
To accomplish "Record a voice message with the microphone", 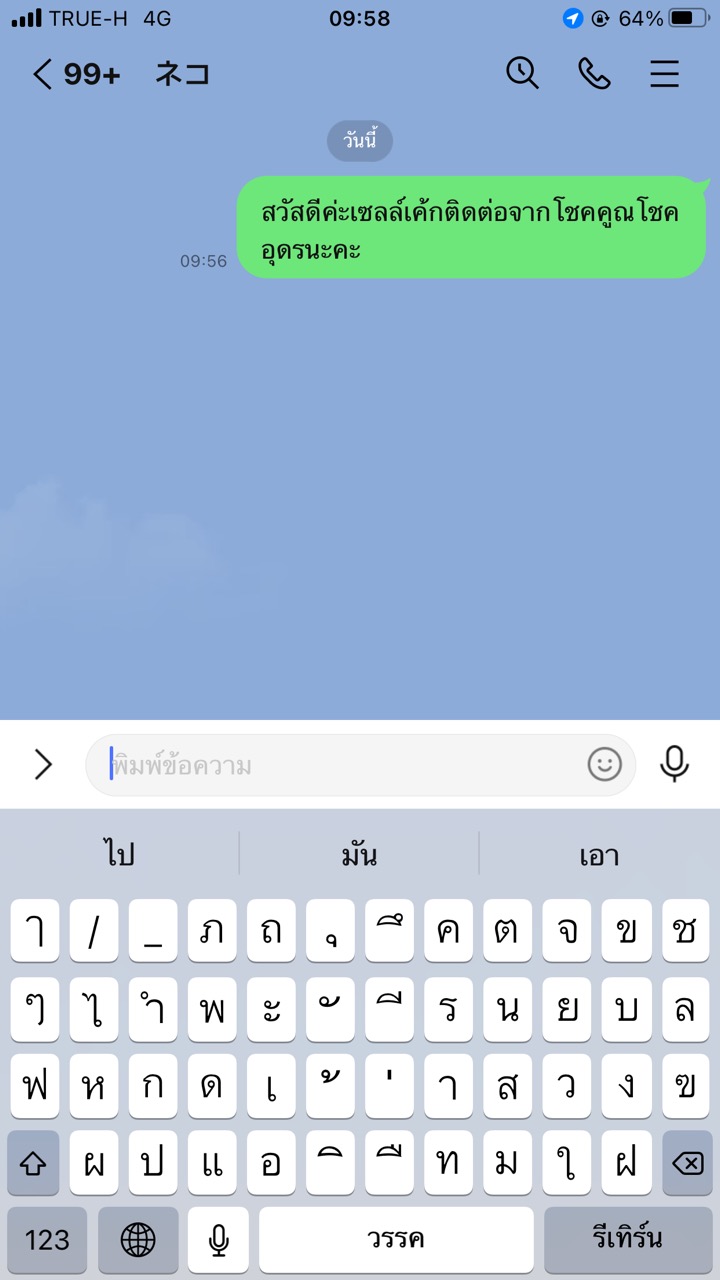I will coord(675,765).
